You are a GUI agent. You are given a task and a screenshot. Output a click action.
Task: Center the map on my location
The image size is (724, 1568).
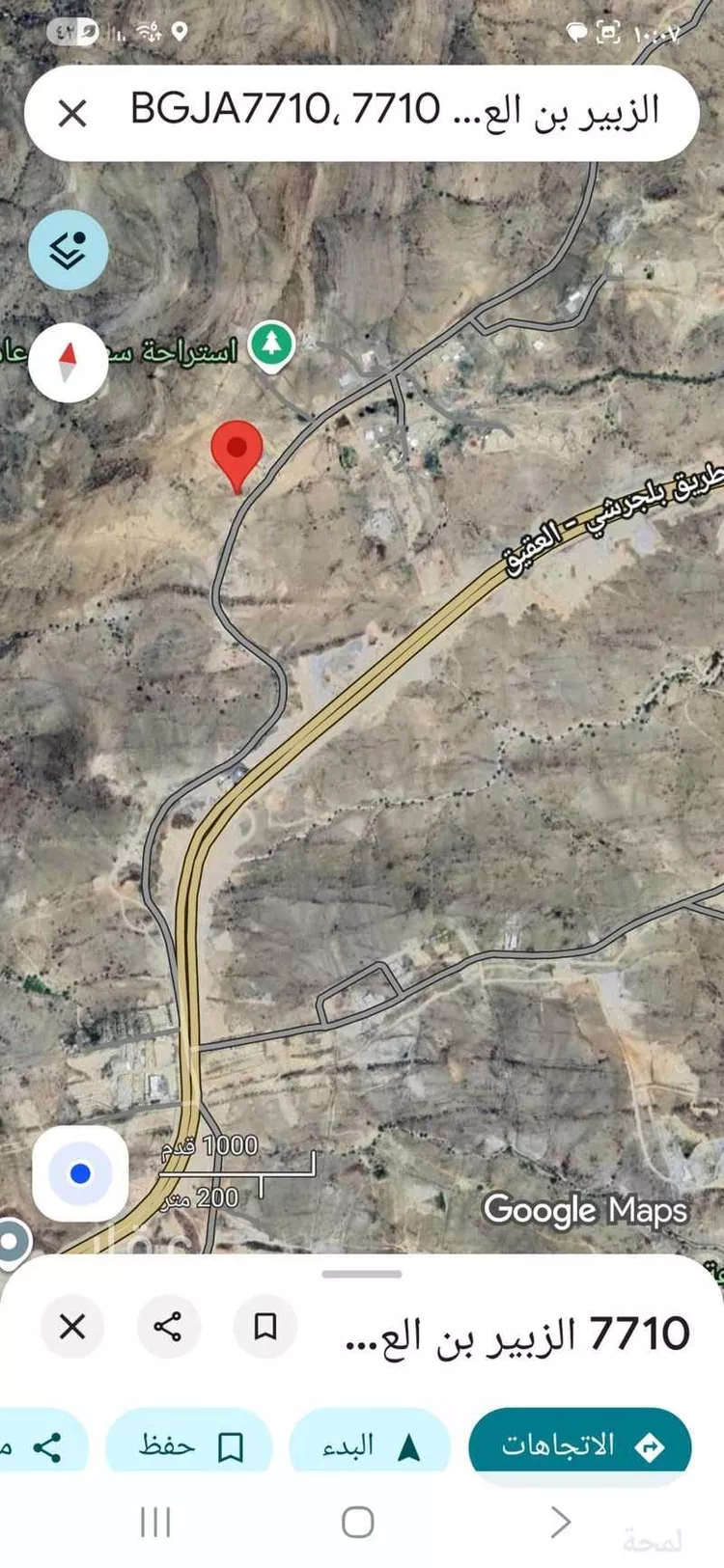point(81,1173)
